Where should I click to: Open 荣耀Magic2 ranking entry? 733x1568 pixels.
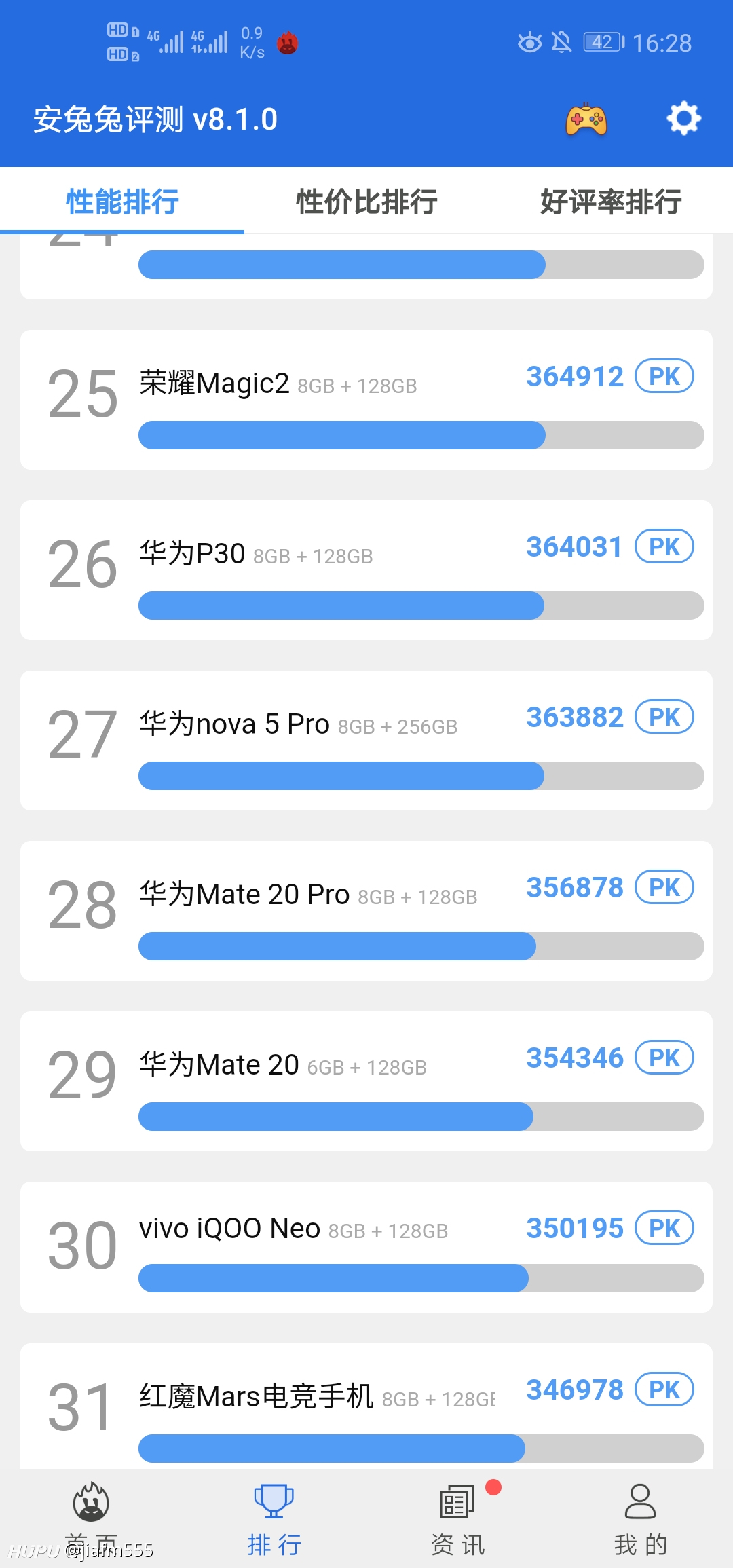(366, 400)
